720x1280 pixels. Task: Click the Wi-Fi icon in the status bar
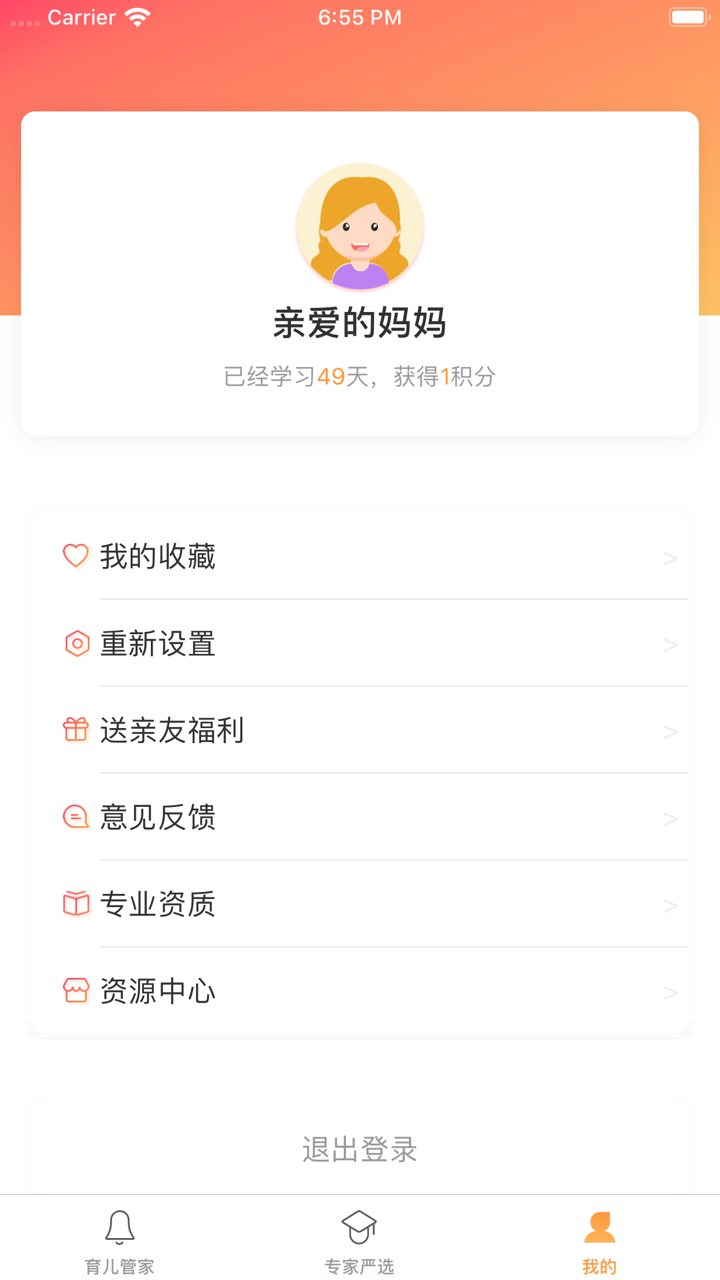pyautogui.click(x=135, y=16)
